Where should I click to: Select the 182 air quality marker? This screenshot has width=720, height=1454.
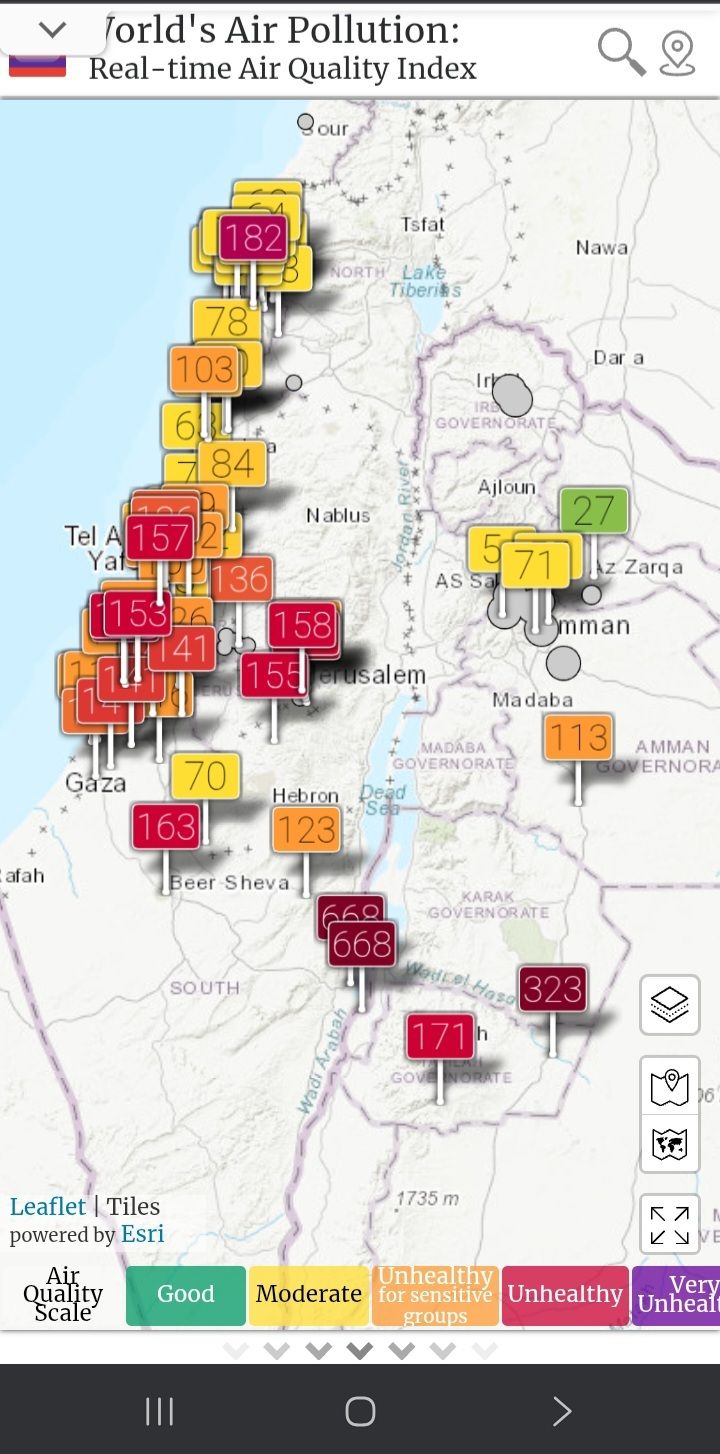253,238
